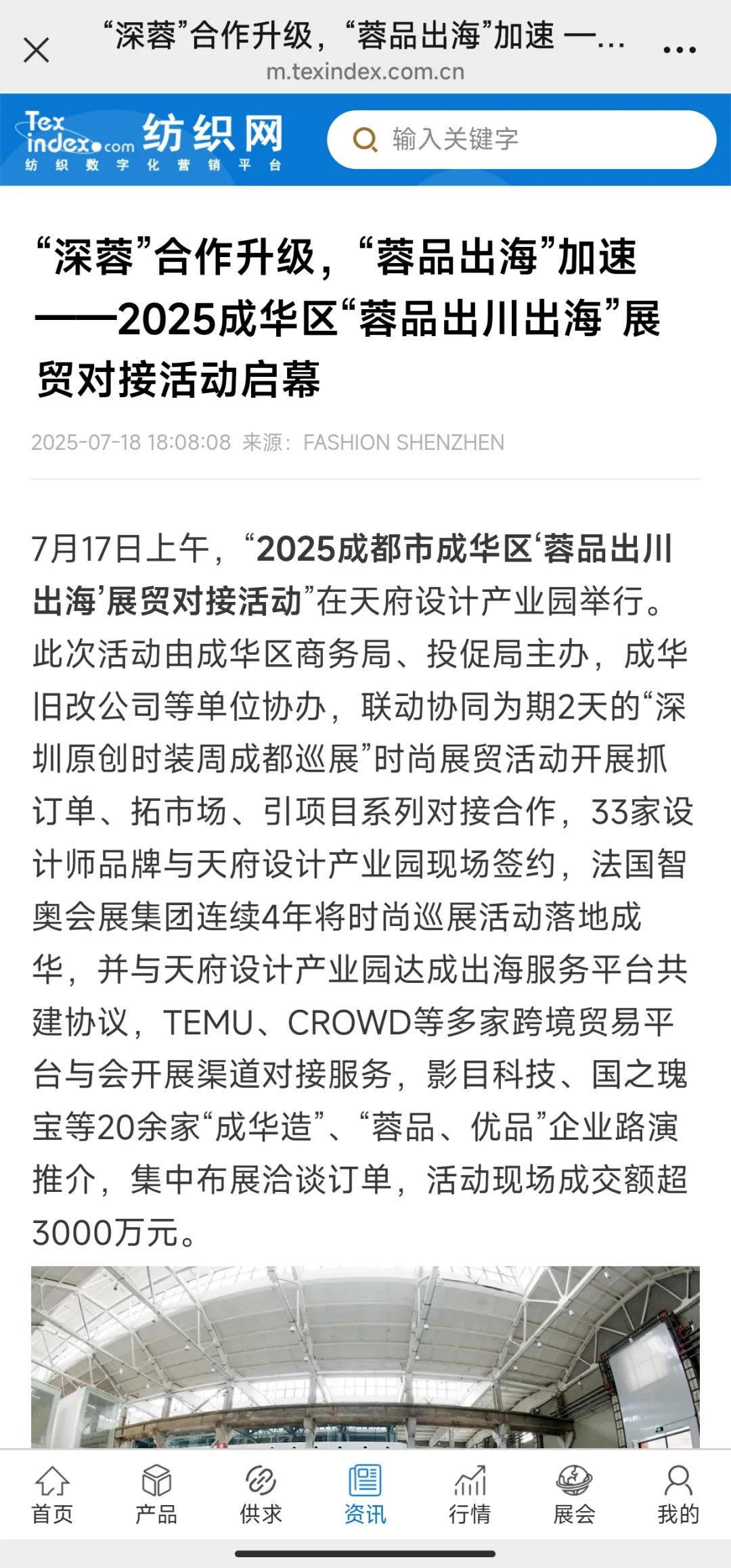Open the 展会 tab
The width and height of the screenshot is (731, 1568).
click(x=574, y=1495)
